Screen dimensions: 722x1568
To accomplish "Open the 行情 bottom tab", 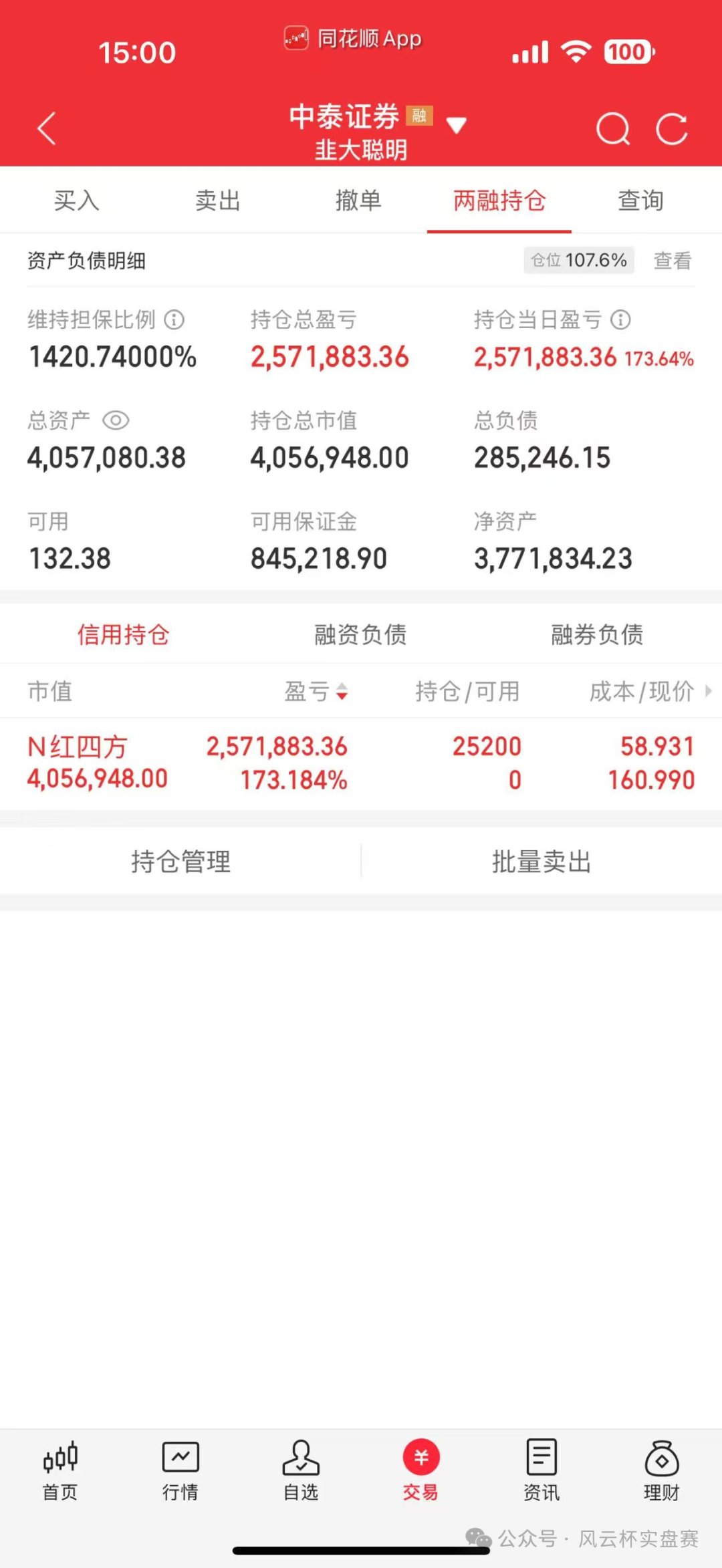I will pos(180,1471).
